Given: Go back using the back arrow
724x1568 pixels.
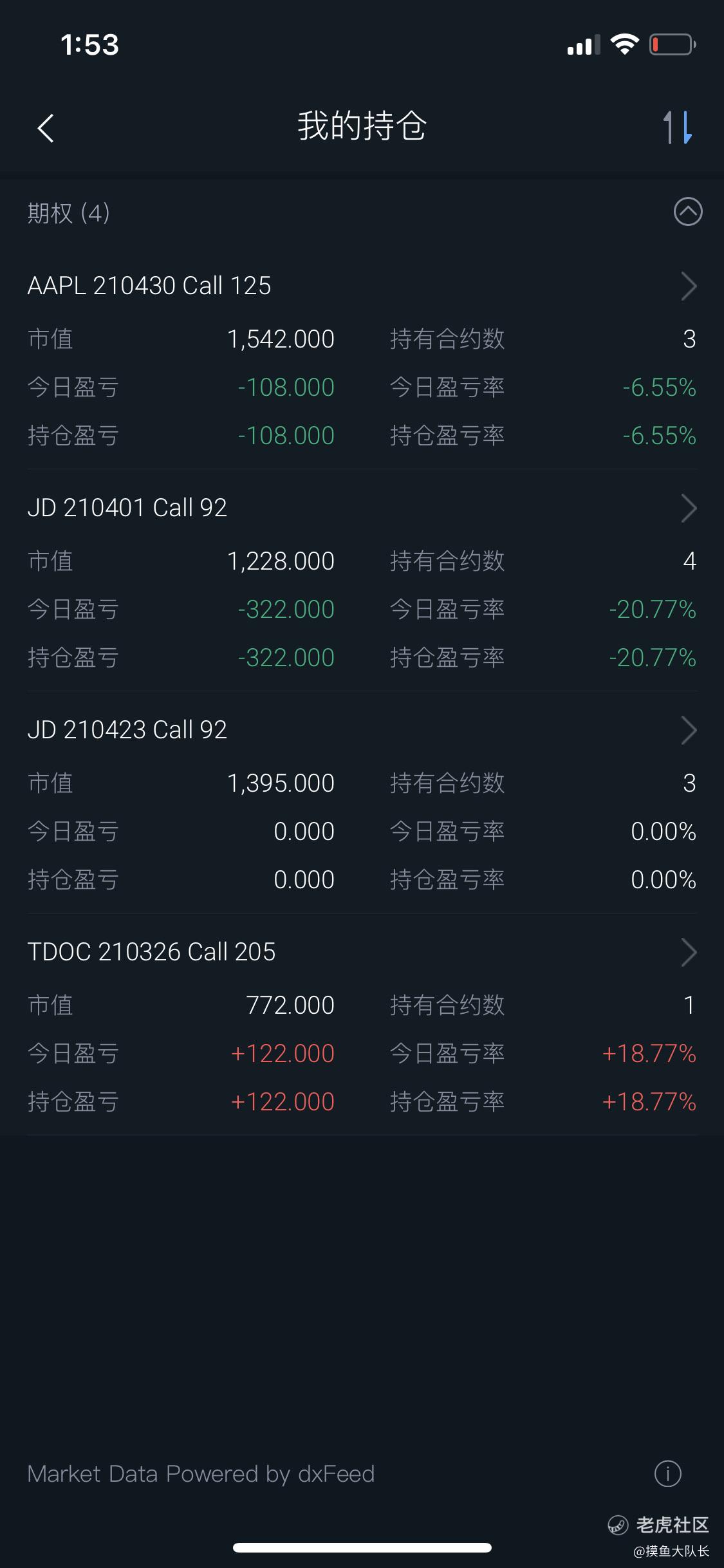Looking at the screenshot, I should (x=46, y=127).
